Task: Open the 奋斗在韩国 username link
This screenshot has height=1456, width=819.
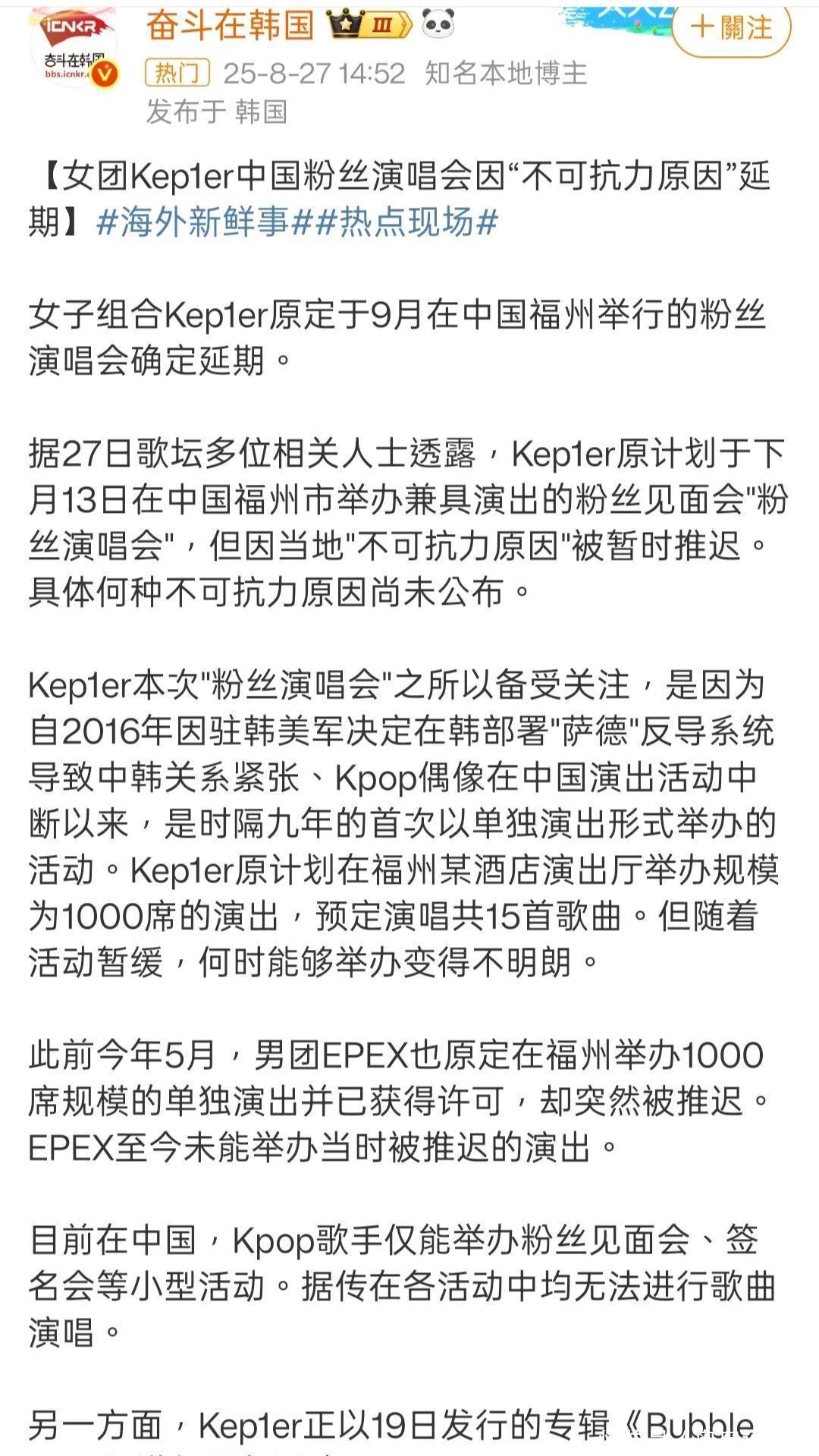Action: coord(230,25)
